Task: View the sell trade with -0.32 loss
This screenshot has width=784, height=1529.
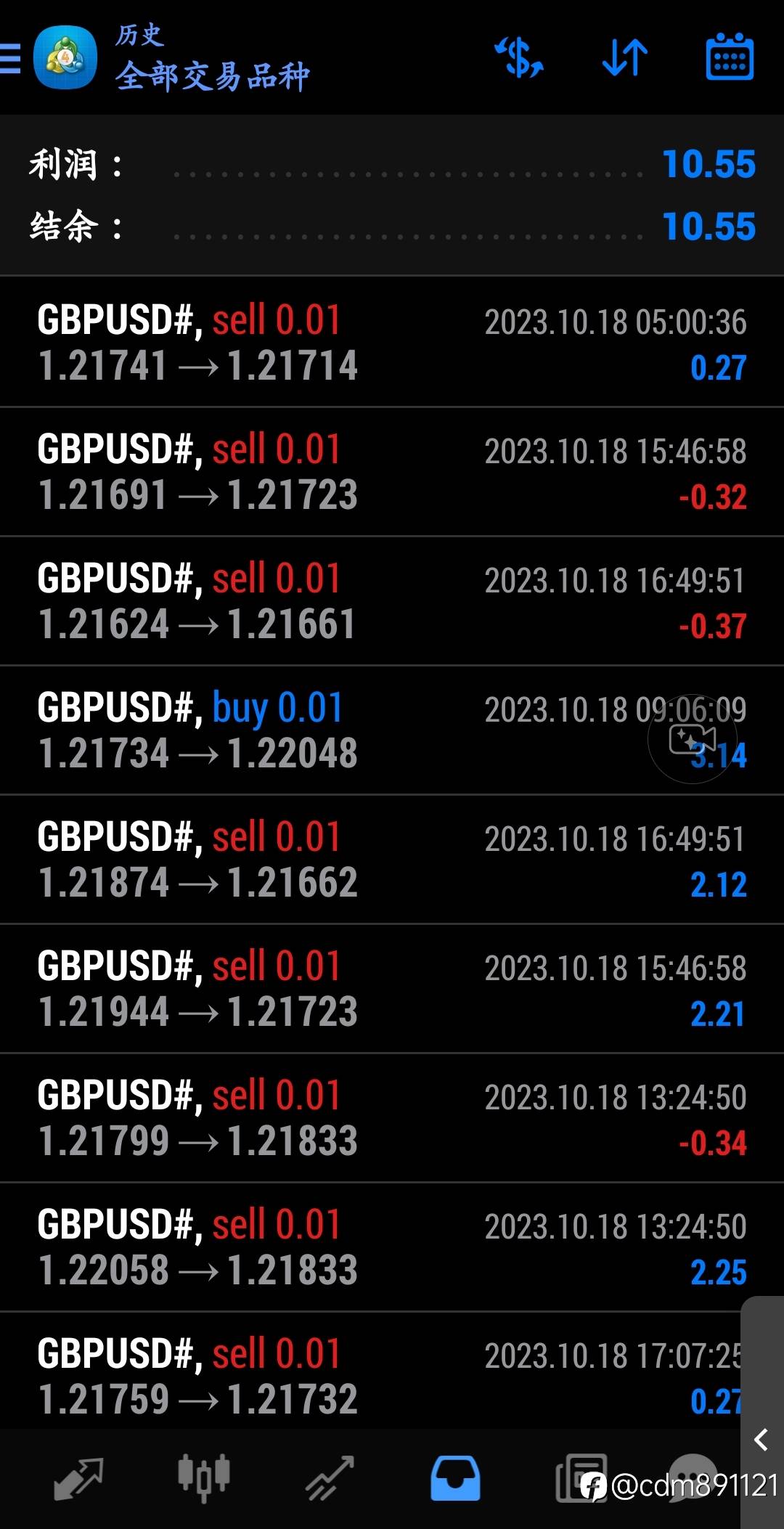Action: 392,472
